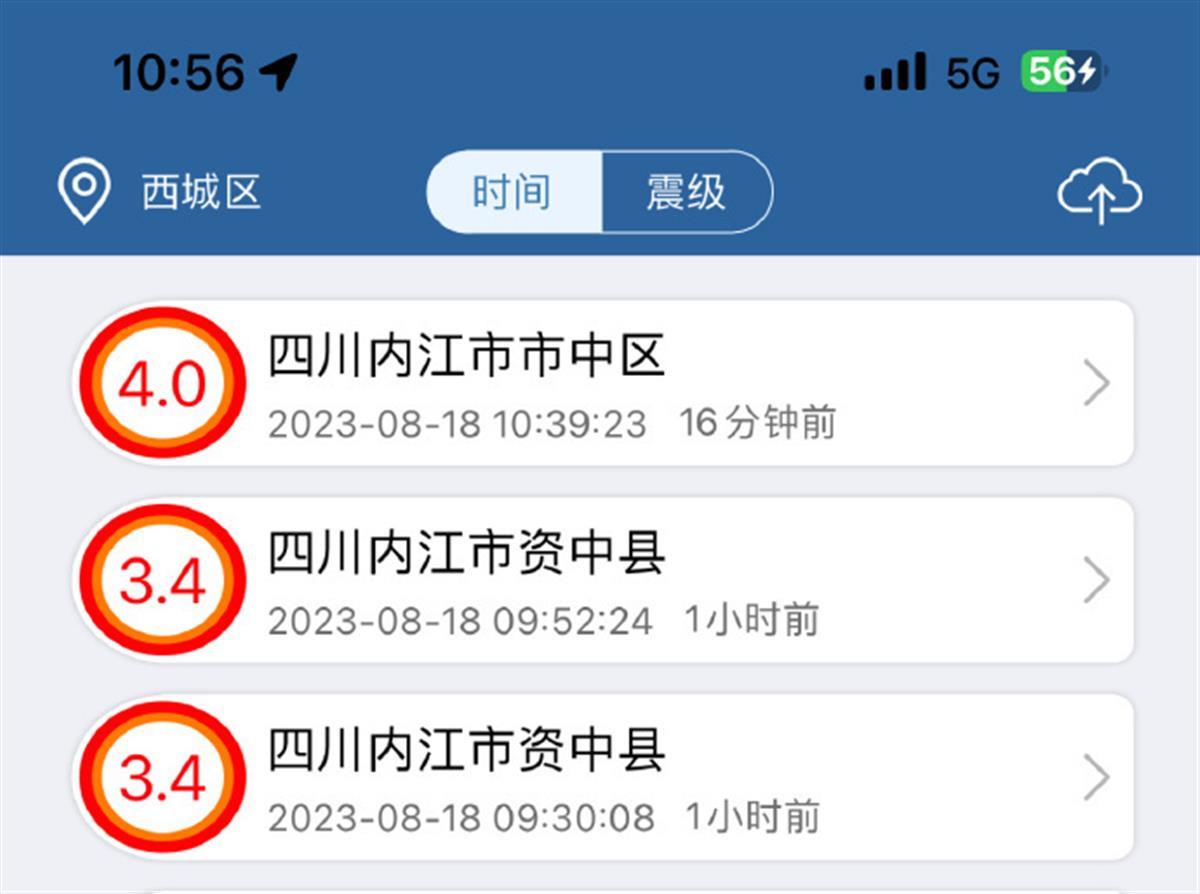This screenshot has height=894, width=1200.
Task: Open the 西城区 location selector
Action: pos(160,192)
